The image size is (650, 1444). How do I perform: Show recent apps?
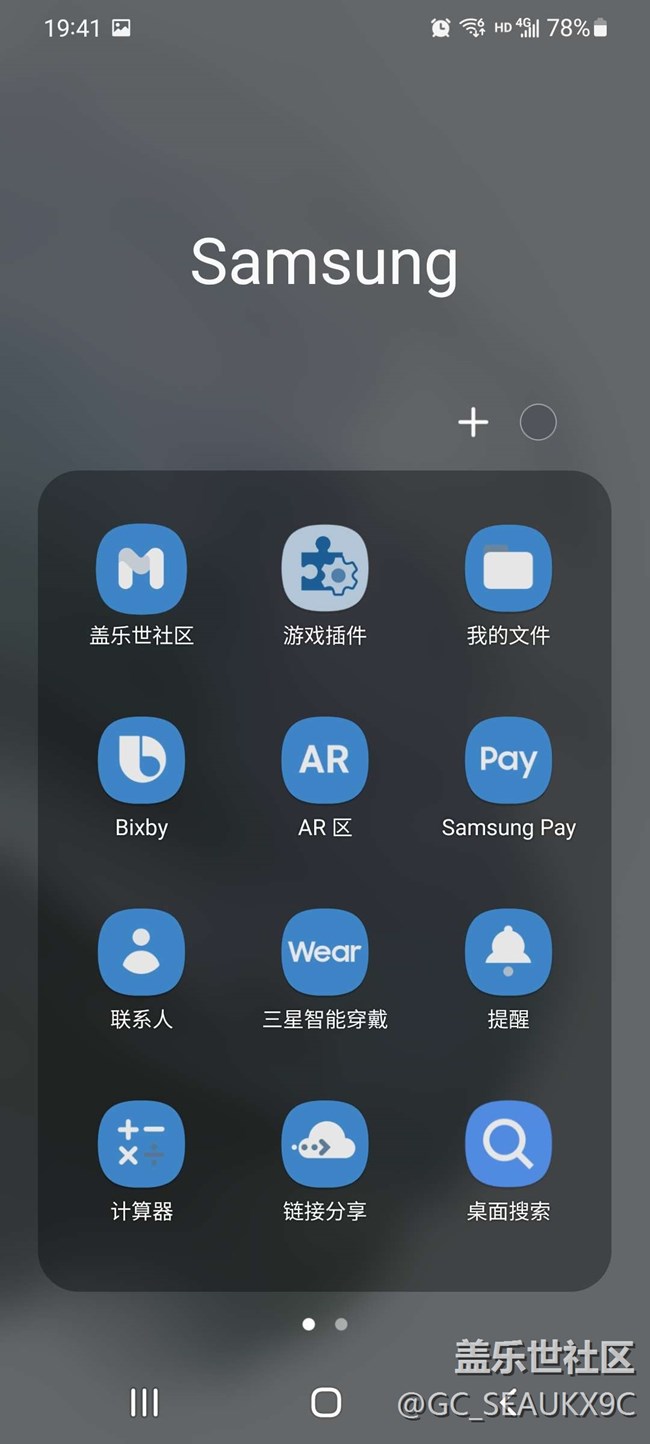(144, 1402)
